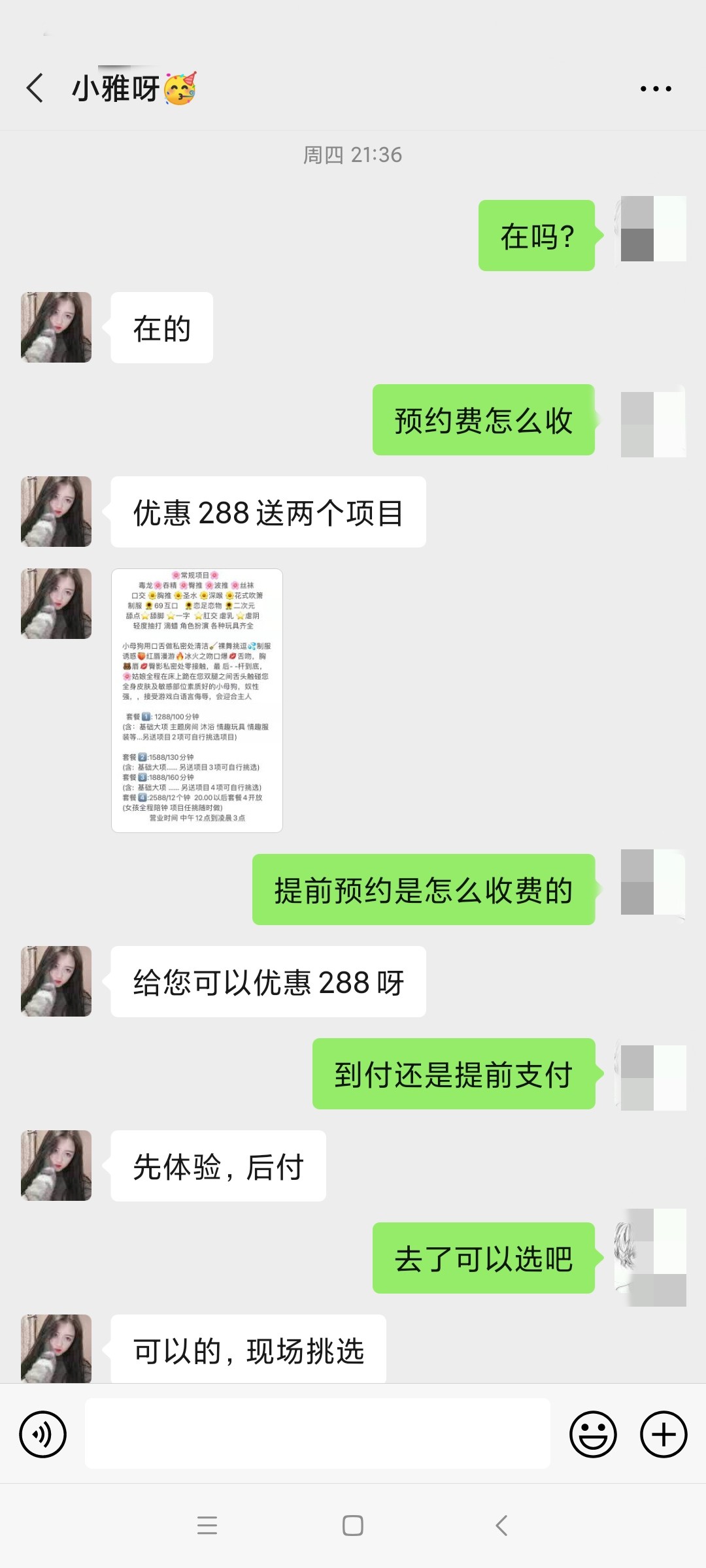The height and width of the screenshot is (1568, 706).
Task: Tap system home button
Action: coord(353,1526)
